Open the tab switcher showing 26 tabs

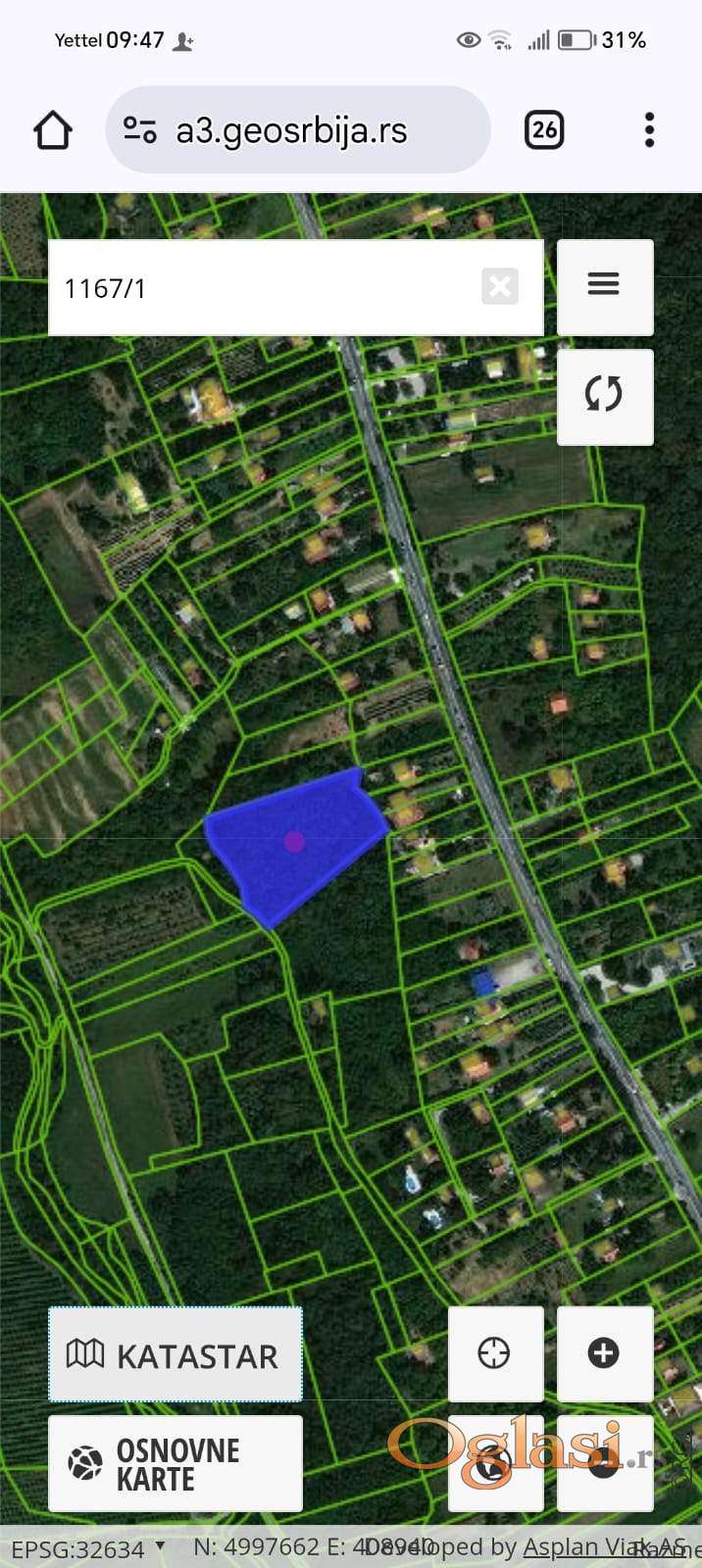[x=544, y=130]
